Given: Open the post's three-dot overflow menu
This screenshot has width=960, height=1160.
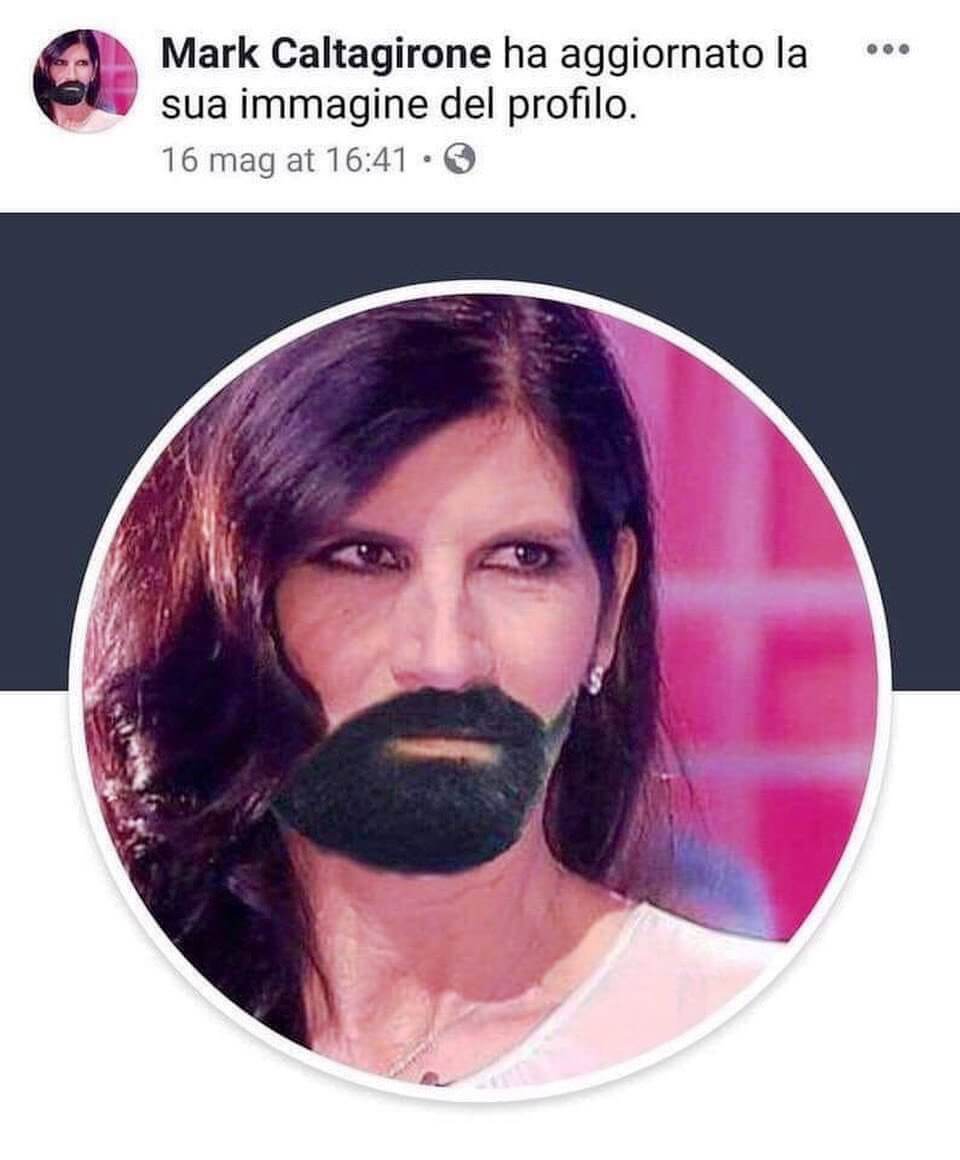Looking at the screenshot, I should tap(888, 49).
